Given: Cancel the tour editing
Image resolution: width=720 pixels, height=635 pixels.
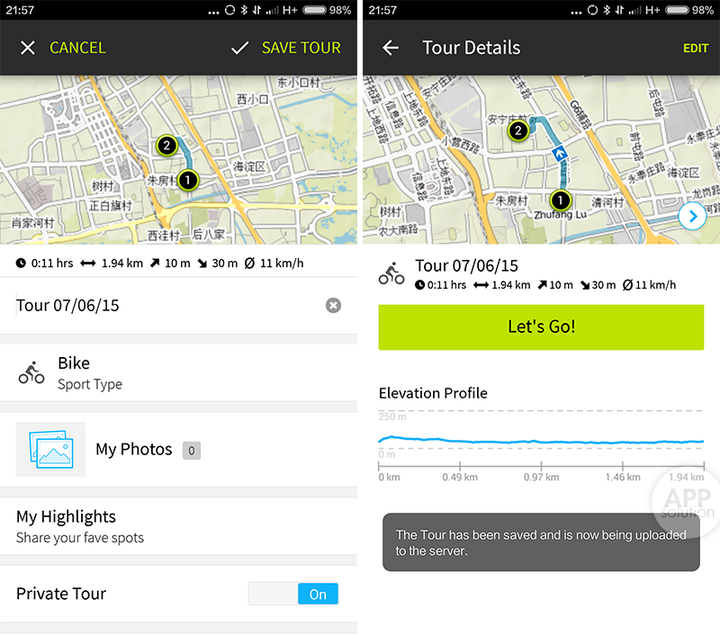Looking at the screenshot, I should click(x=64, y=48).
